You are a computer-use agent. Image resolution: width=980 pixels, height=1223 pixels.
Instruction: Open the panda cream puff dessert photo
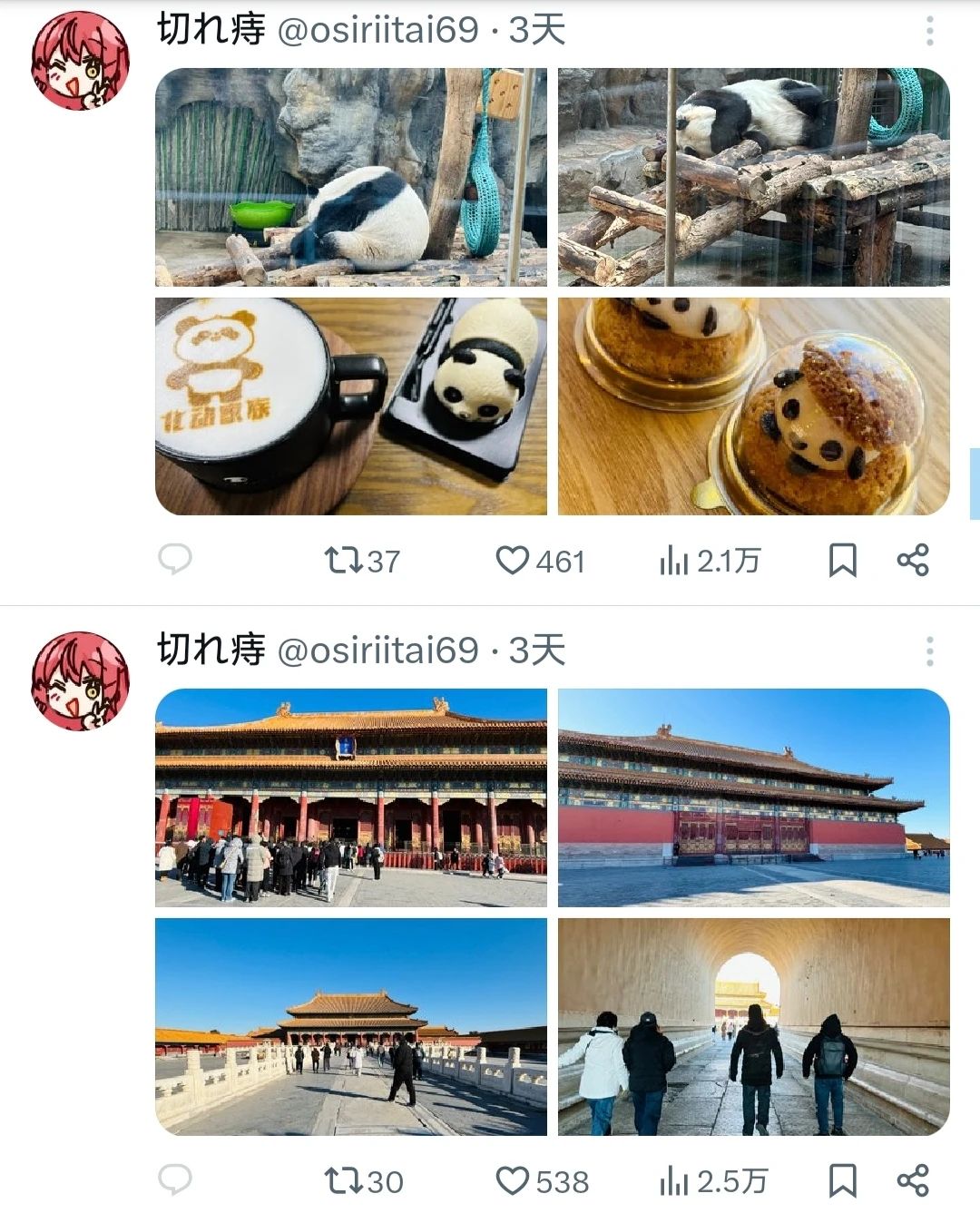(x=753, y=406)
